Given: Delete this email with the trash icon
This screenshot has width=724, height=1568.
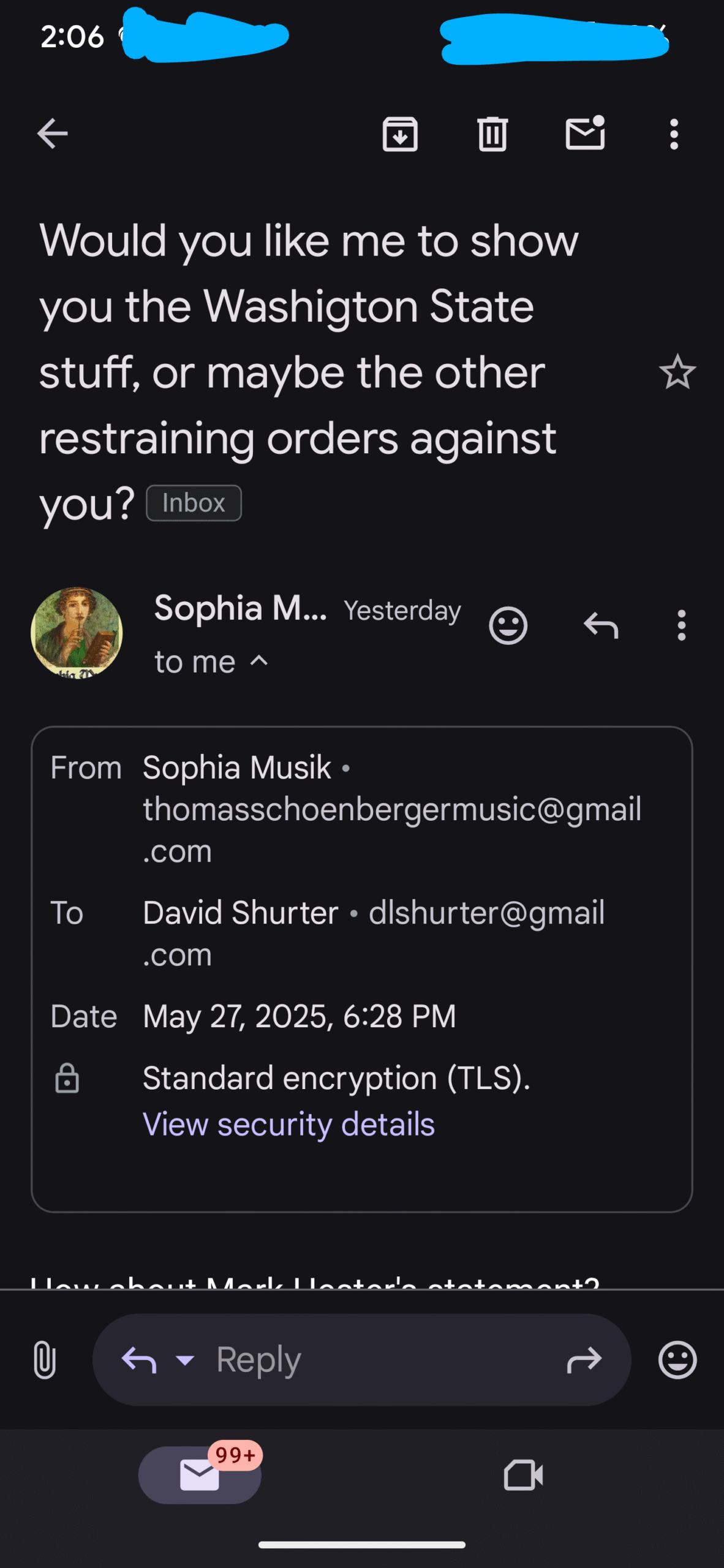Looking at the screenshot, I should click(492, 134).
